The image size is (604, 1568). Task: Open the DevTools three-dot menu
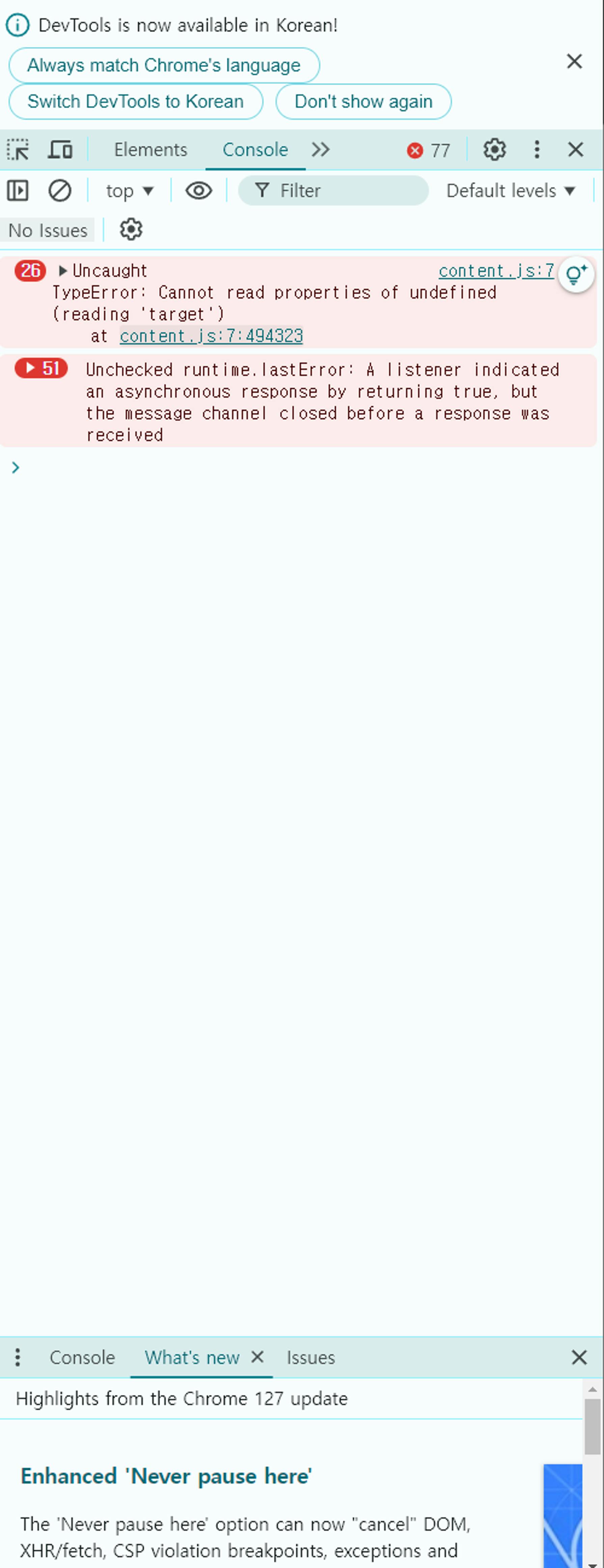[x=537, y=150]
